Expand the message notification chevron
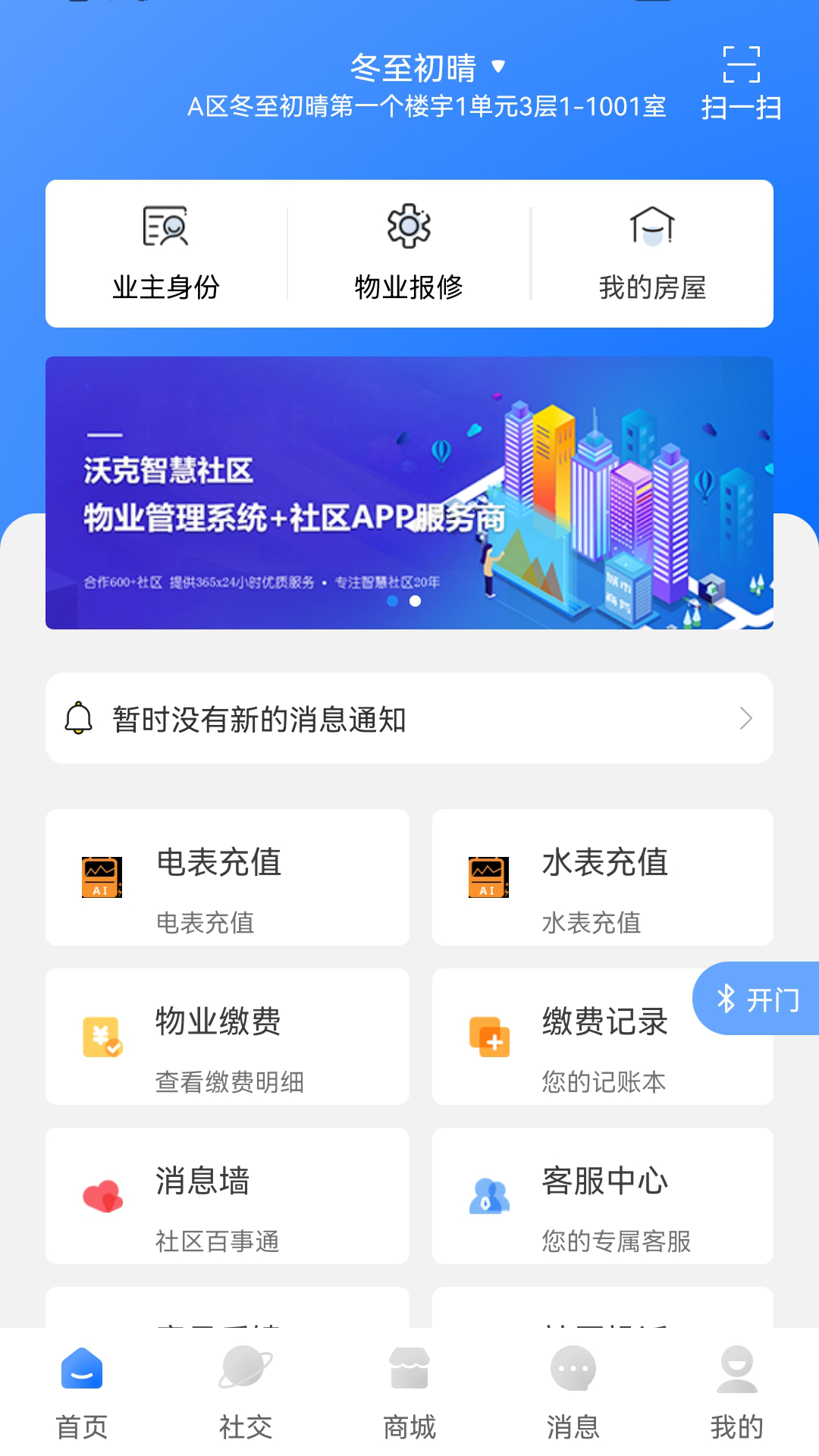Image resolution: width=819 pixels, height=1456 pixels. 746,719
